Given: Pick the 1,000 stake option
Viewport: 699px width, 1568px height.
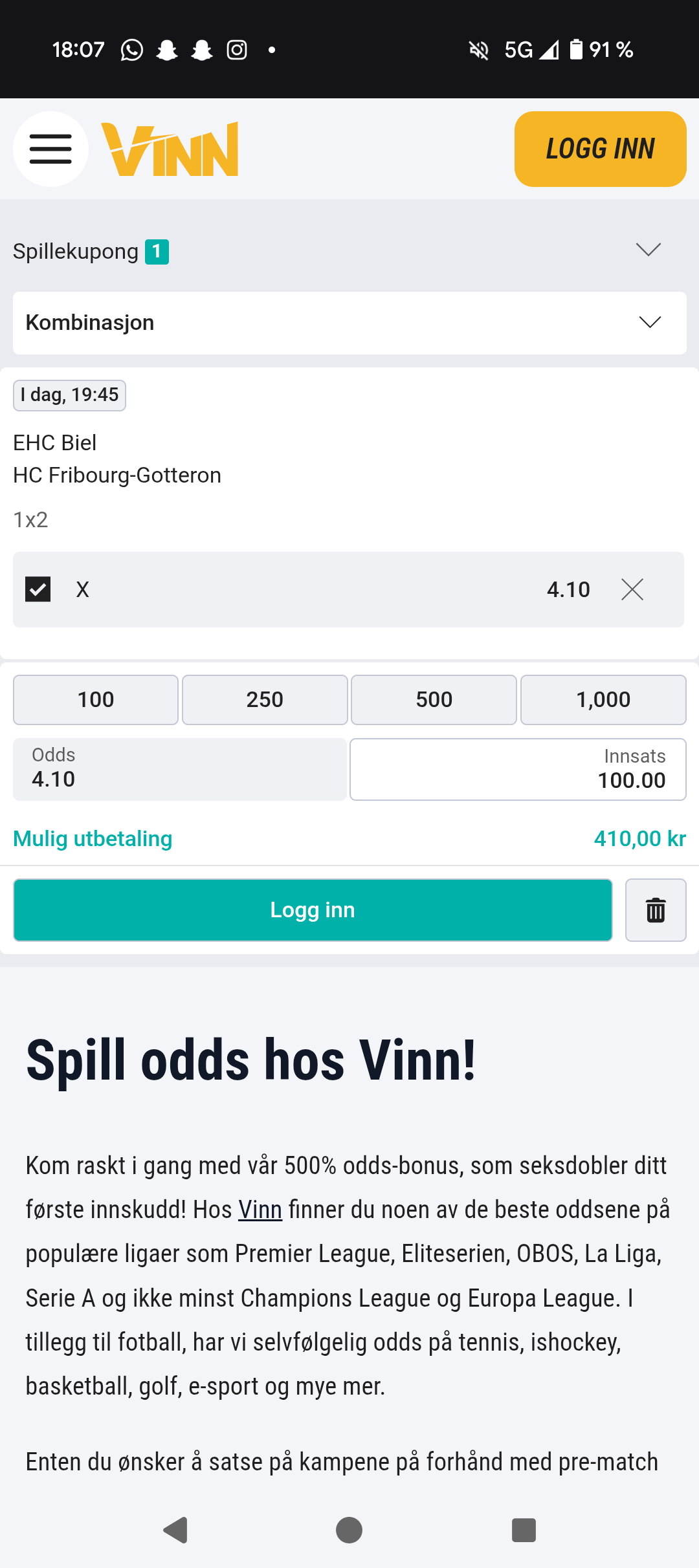Looking at the screenshot, I should (603, 700).
